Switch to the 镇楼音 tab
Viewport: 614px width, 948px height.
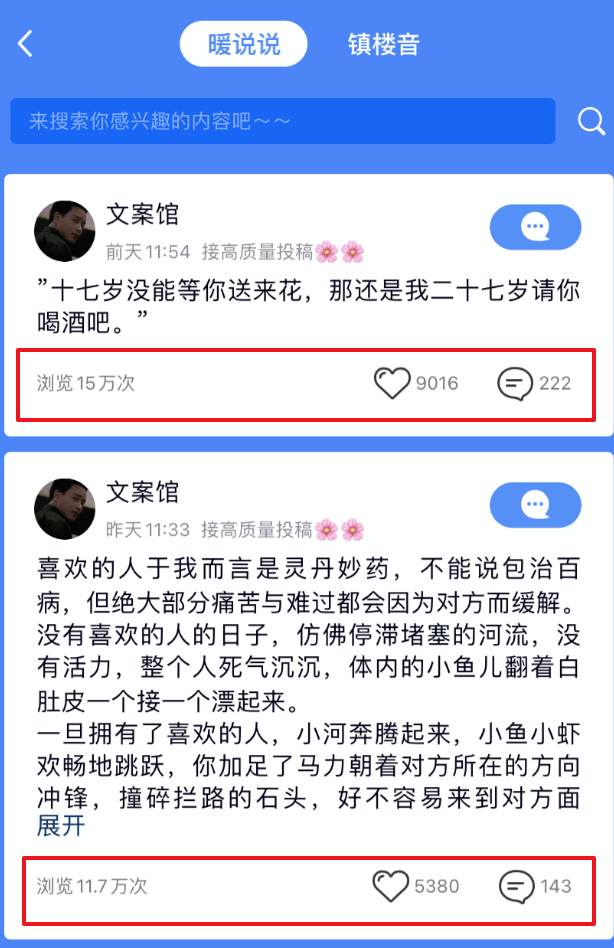[383, 45]
